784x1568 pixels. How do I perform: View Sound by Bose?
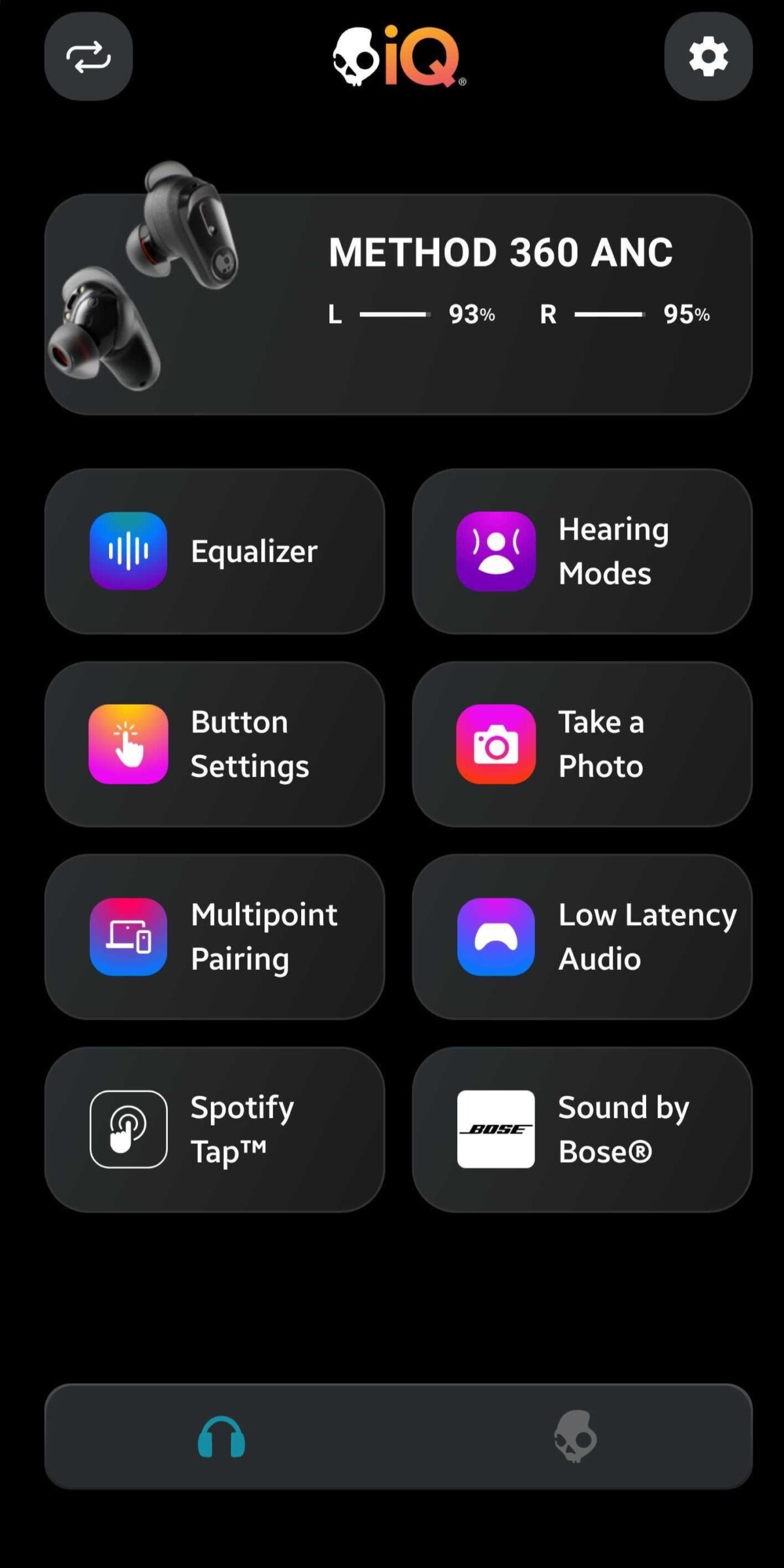click(581, 1129)
